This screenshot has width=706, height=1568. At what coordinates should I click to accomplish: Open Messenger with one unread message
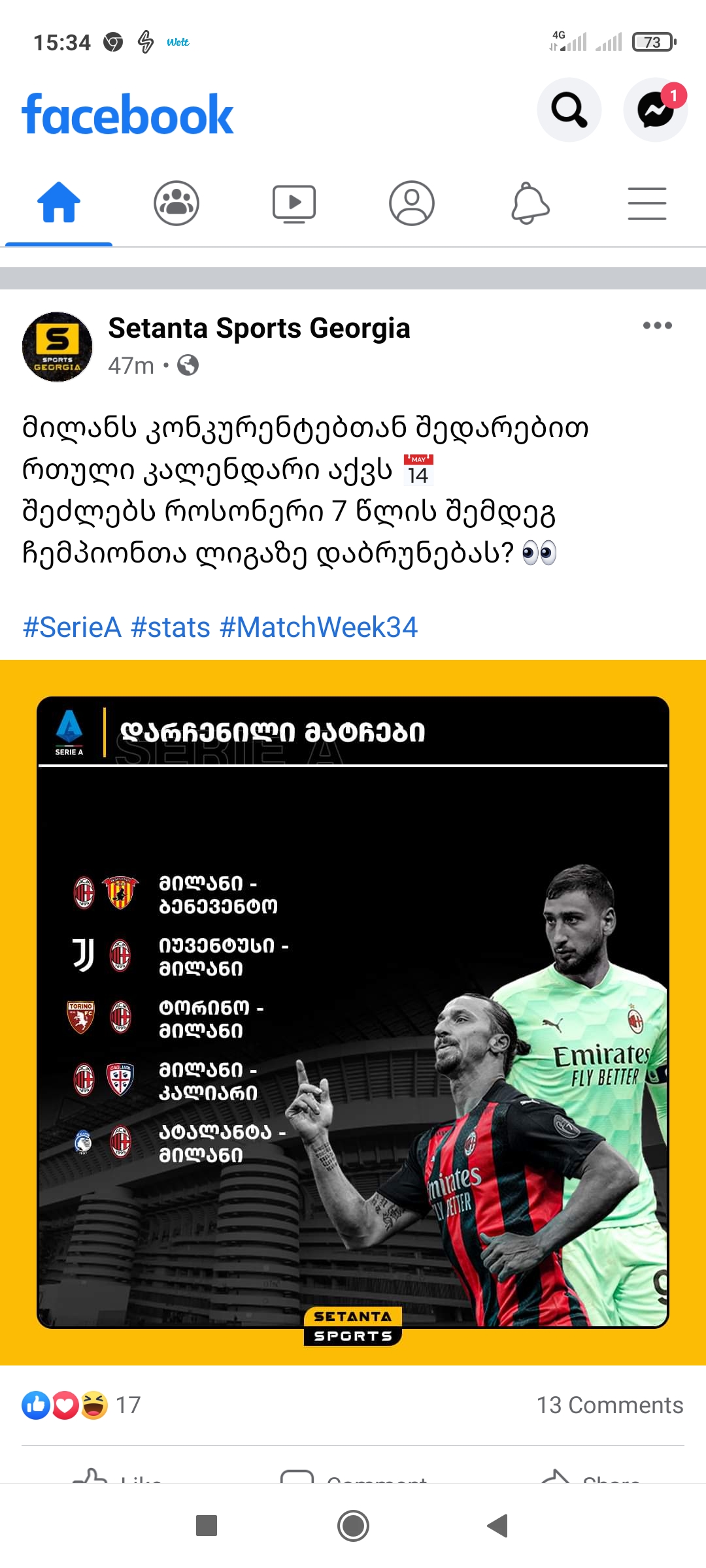(655, 110)
